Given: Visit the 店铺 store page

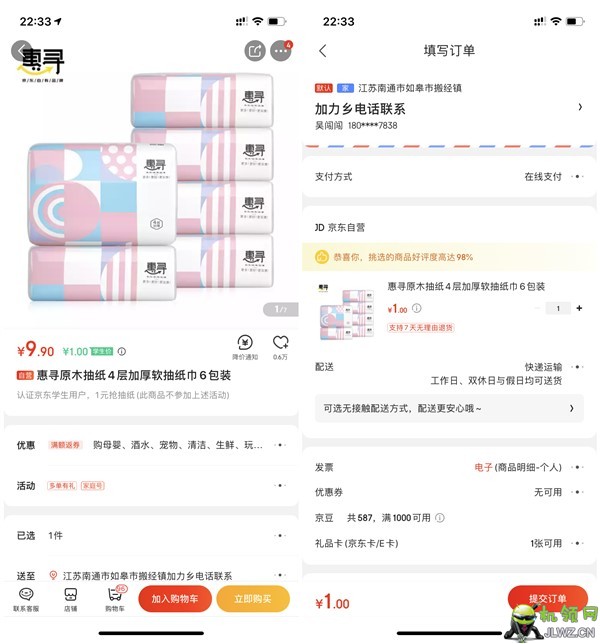Looking at the screenshot, I should (71, 599).
